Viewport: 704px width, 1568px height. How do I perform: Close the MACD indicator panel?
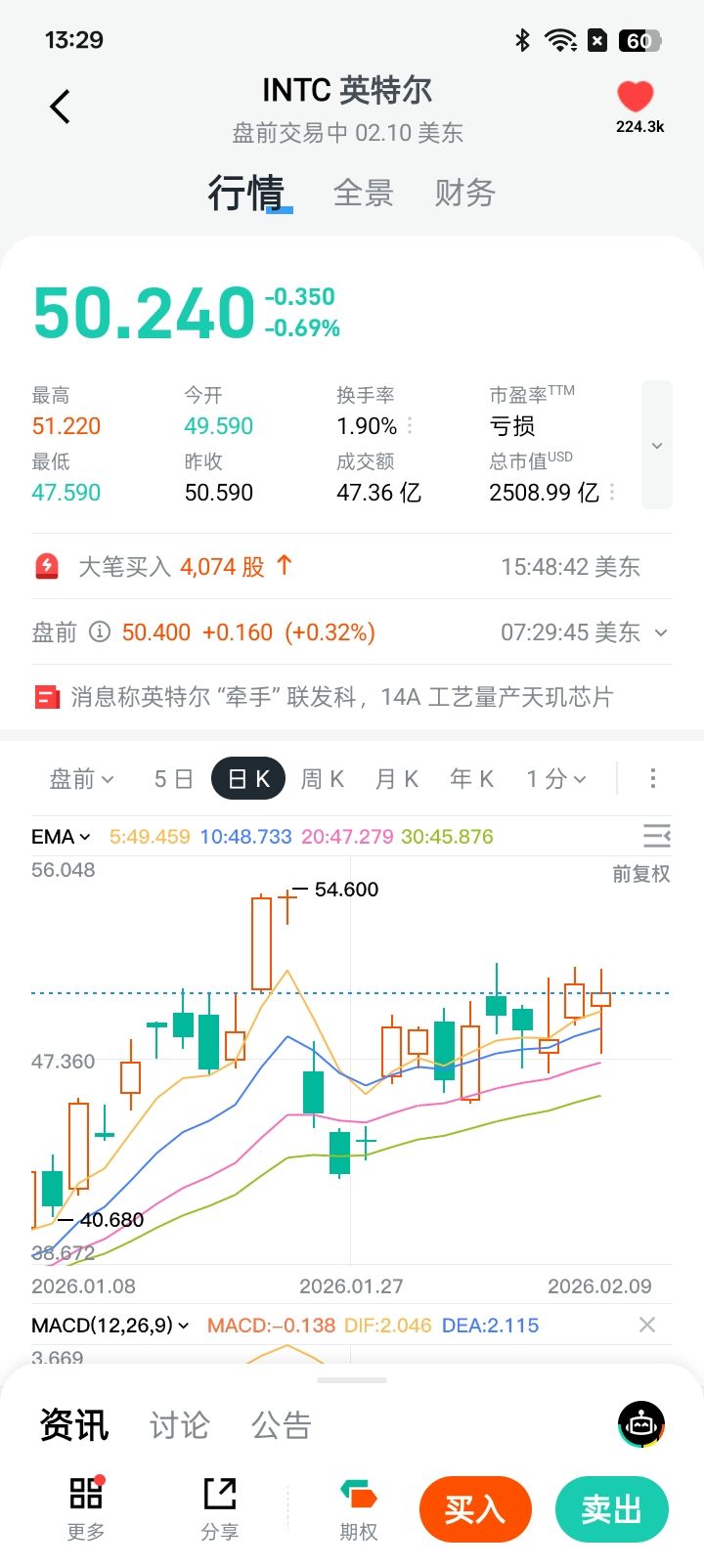(646, 1325)
